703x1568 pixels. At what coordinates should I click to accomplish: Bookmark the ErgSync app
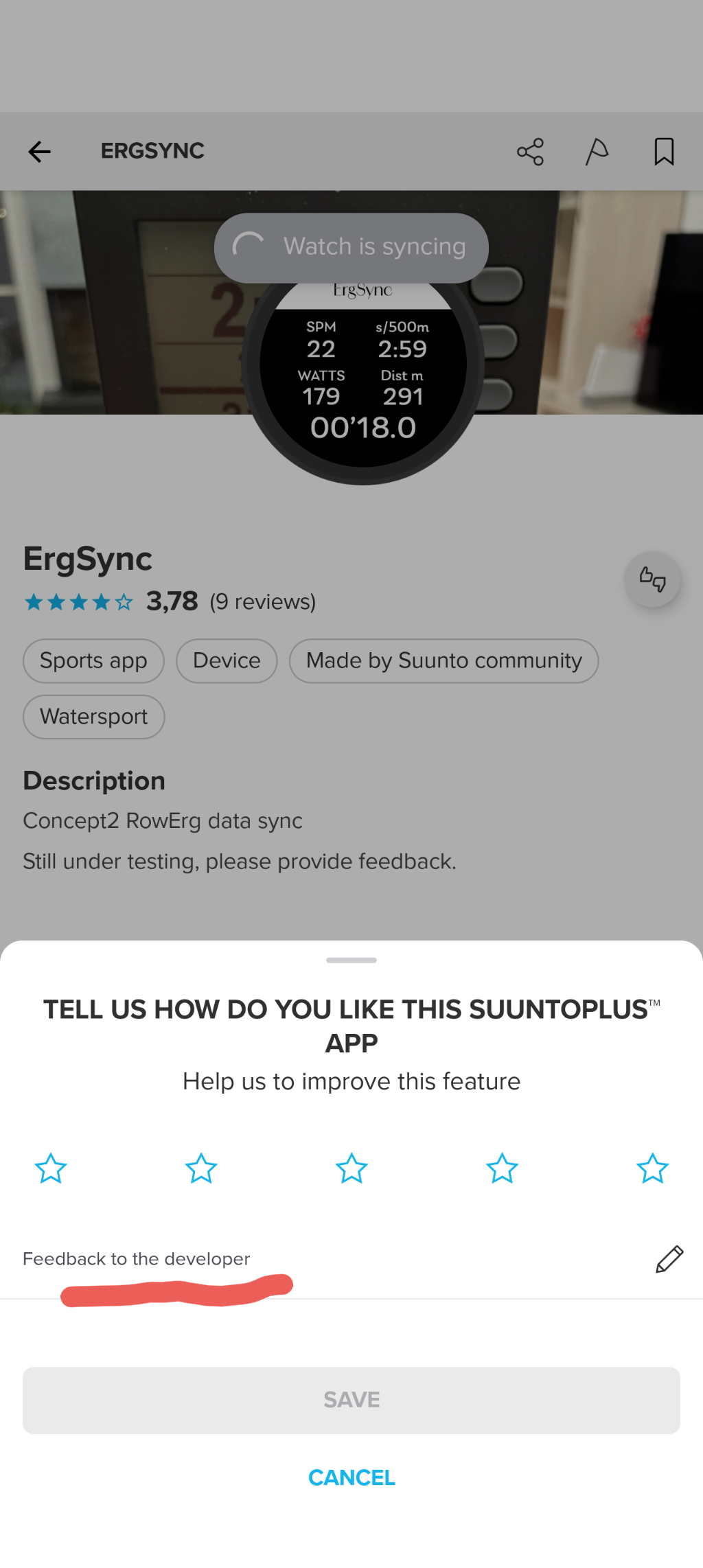tap(663, 152)
